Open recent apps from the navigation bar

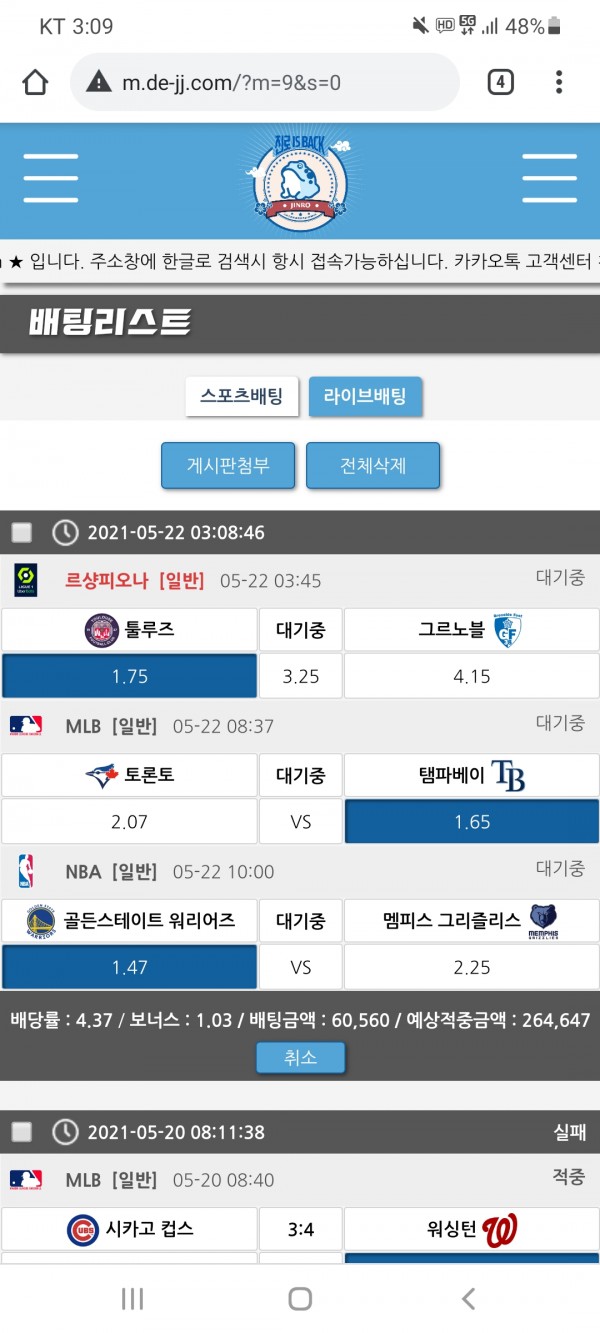132,1298
